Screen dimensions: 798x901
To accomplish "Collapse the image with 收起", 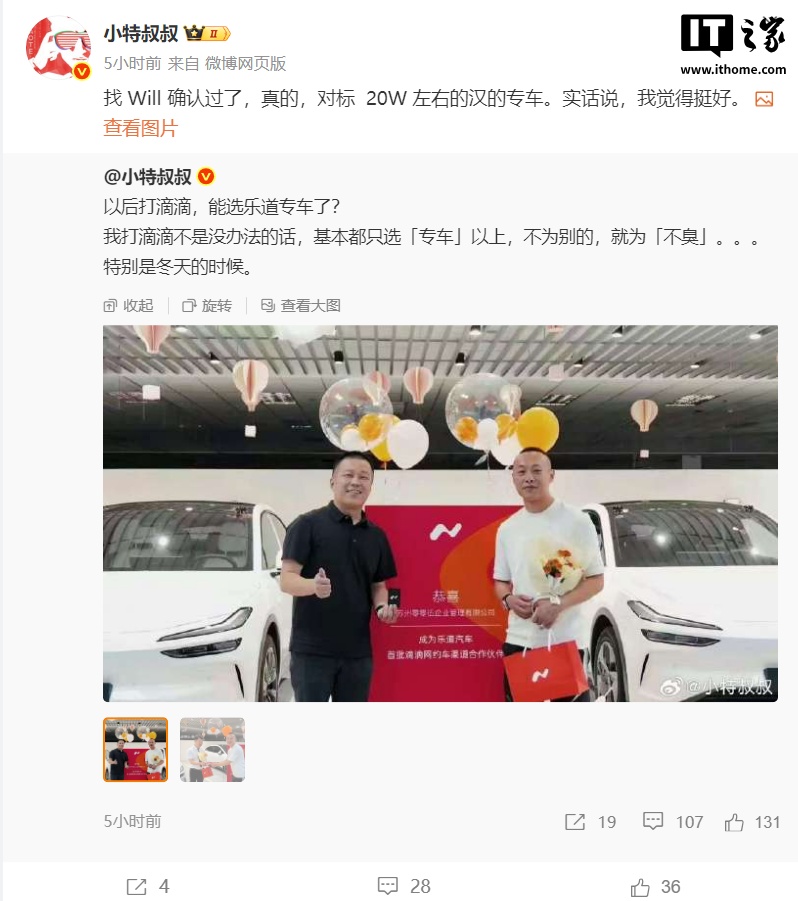I will point(128,306).
